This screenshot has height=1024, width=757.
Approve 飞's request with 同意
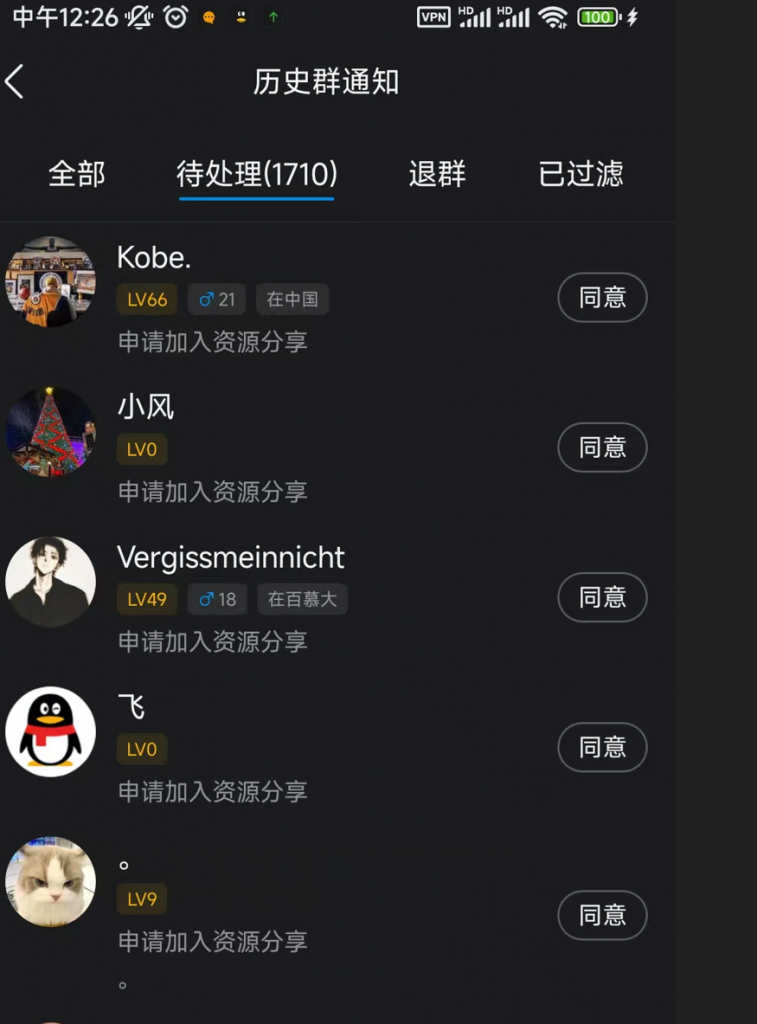pos(602,748)
